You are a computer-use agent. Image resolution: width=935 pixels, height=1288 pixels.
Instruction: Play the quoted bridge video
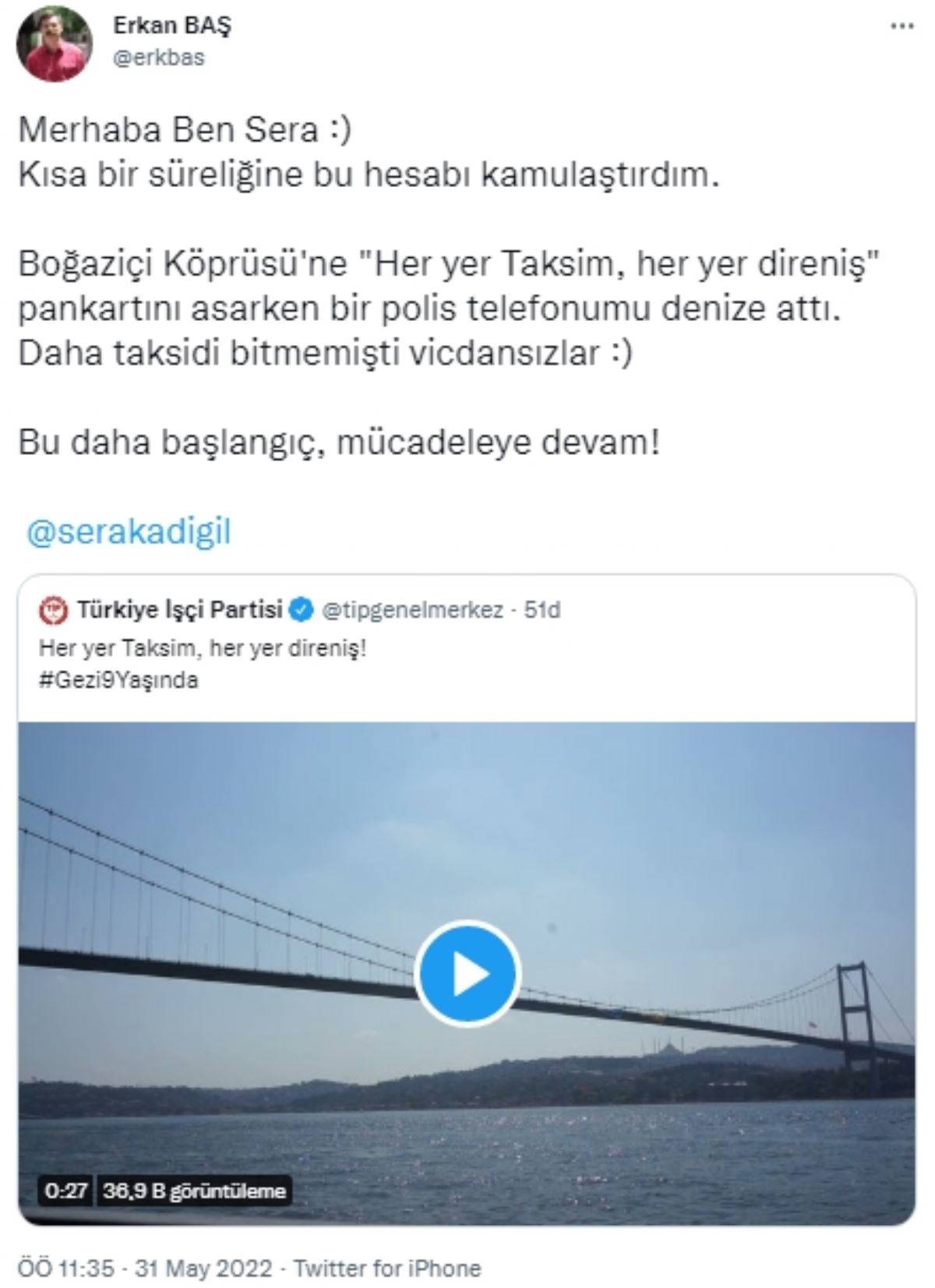click(x=467, y=973)
